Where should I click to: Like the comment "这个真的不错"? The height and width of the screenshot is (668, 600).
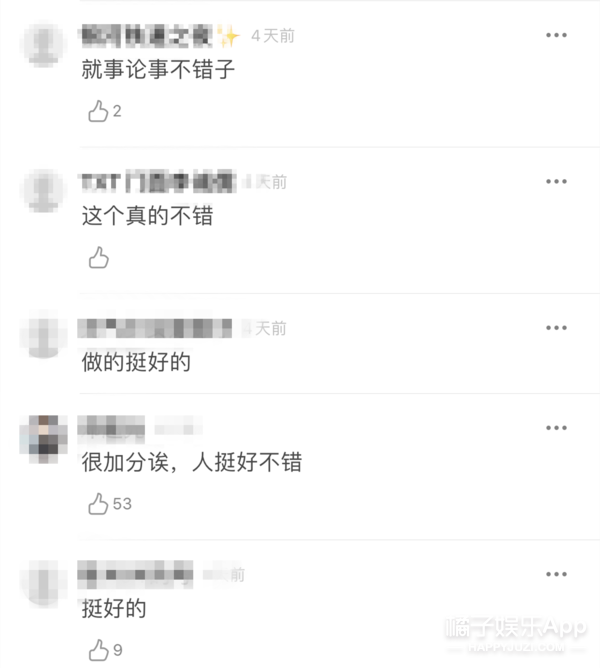pos(98,259)
